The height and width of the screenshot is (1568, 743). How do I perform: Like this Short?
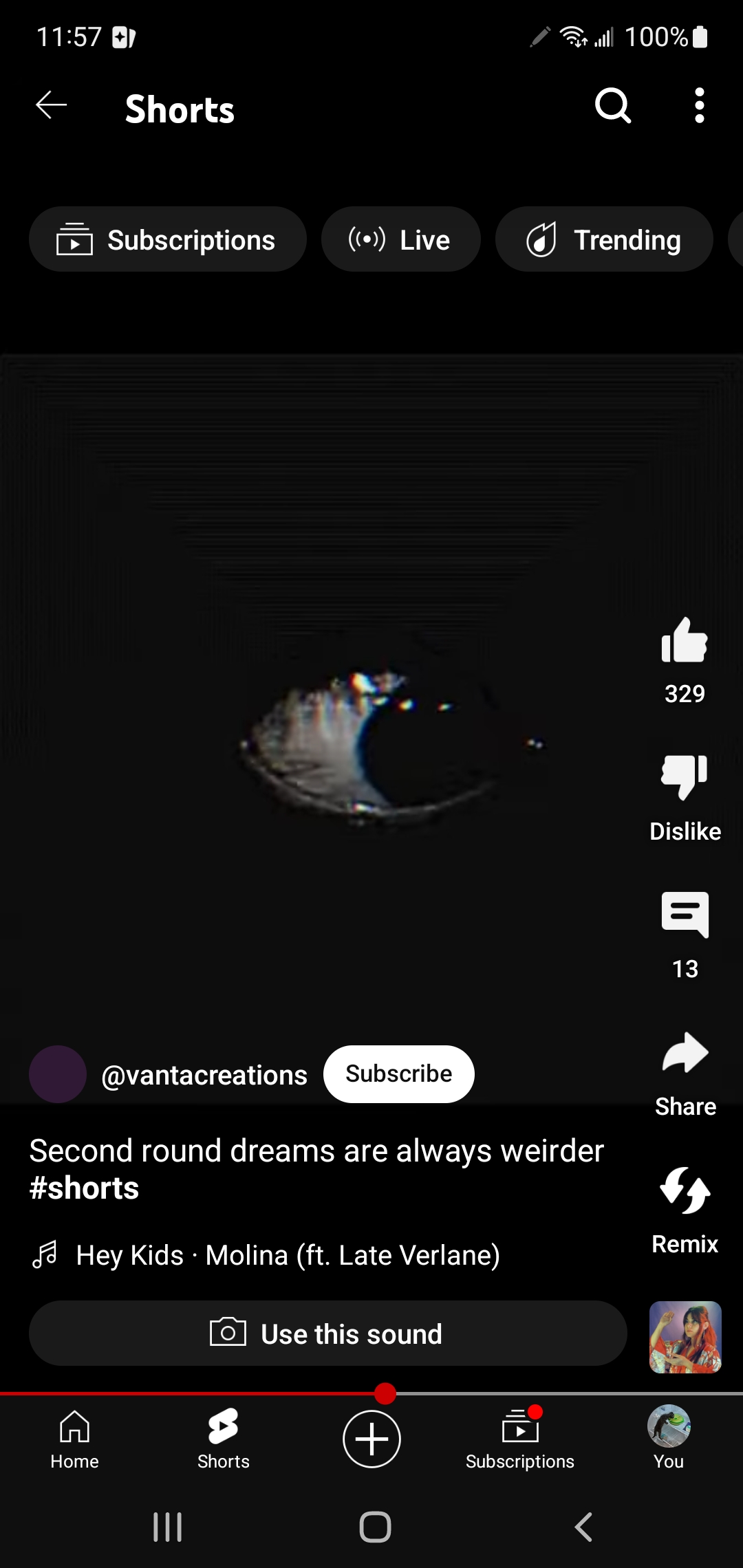[685, 641]
